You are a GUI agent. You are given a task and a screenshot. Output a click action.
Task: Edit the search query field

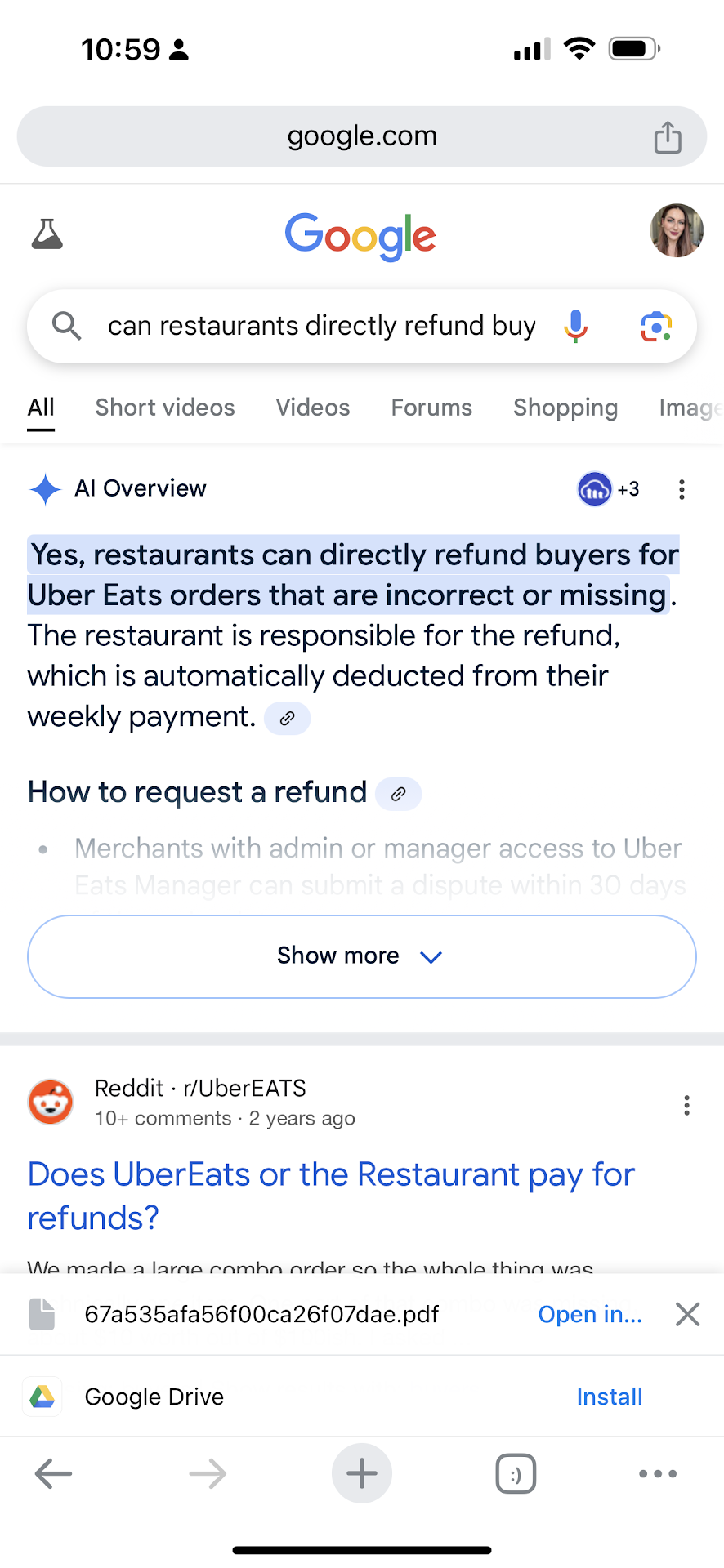(x=321, y=326)
